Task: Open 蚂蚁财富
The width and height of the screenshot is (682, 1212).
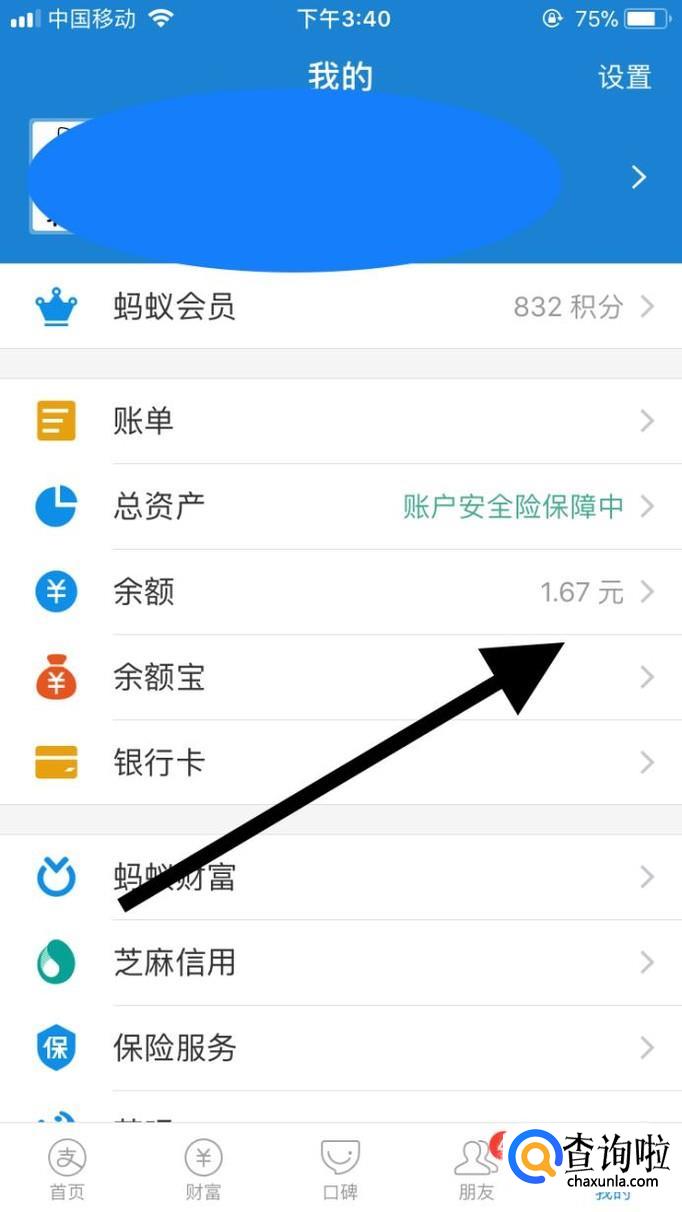Action: [x=341, y=877]
